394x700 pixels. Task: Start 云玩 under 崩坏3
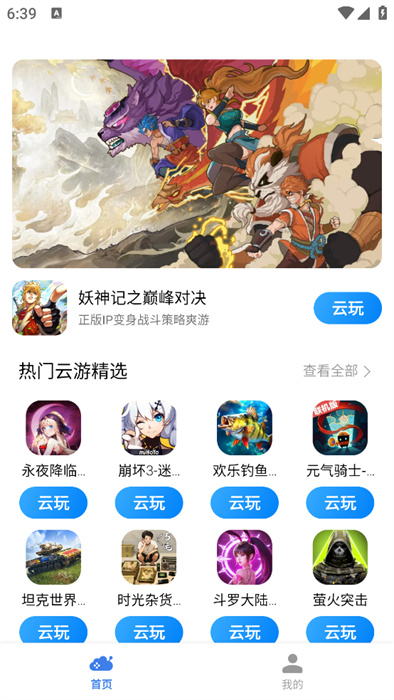tap(149, 503)
